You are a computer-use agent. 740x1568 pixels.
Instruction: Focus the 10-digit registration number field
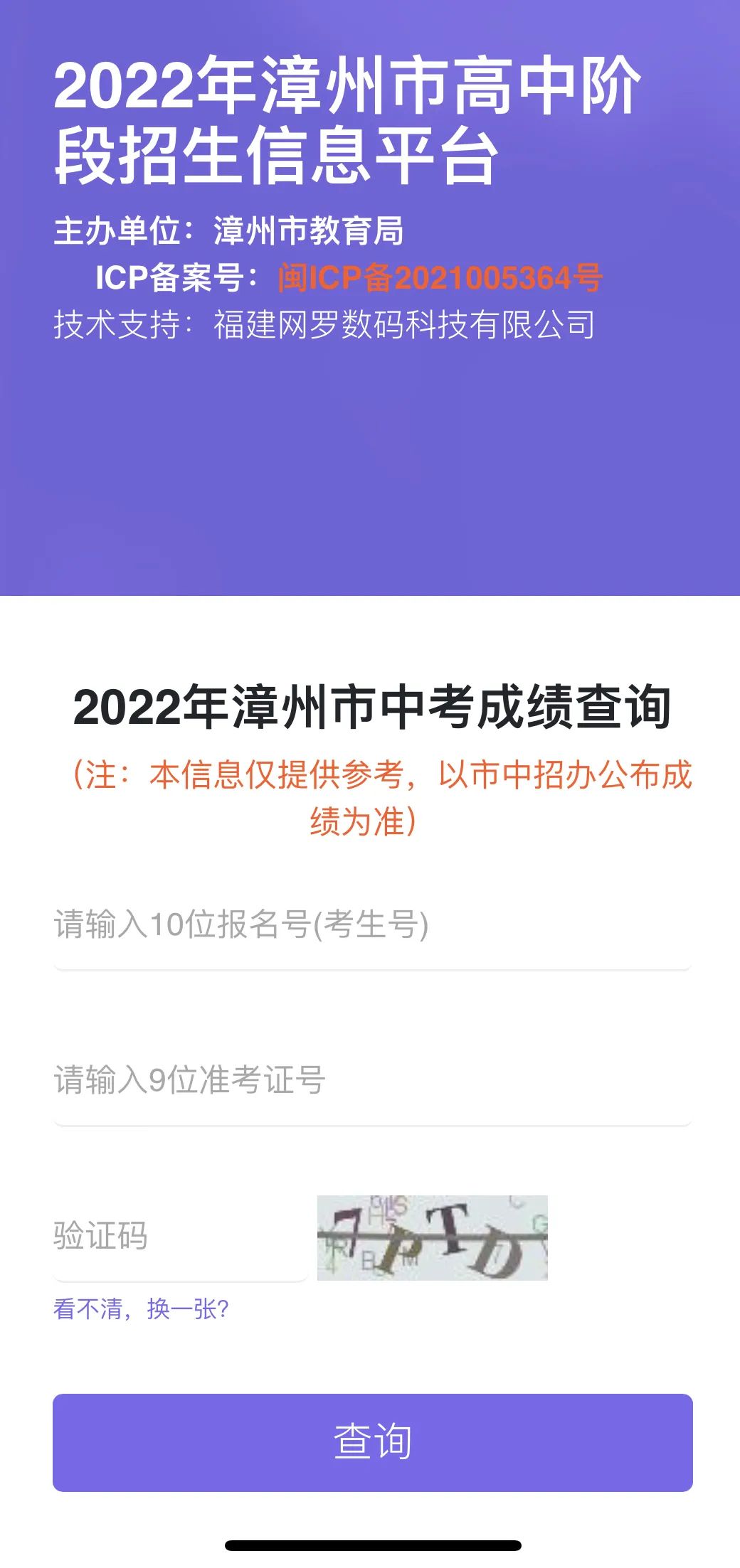[371, 924]
